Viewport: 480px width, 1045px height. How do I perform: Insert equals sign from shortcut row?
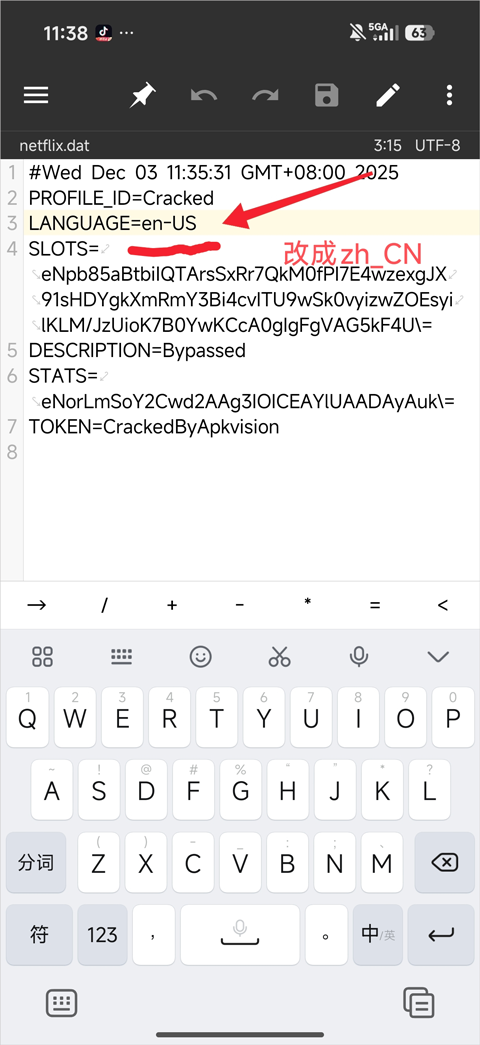tap(375, 605)
